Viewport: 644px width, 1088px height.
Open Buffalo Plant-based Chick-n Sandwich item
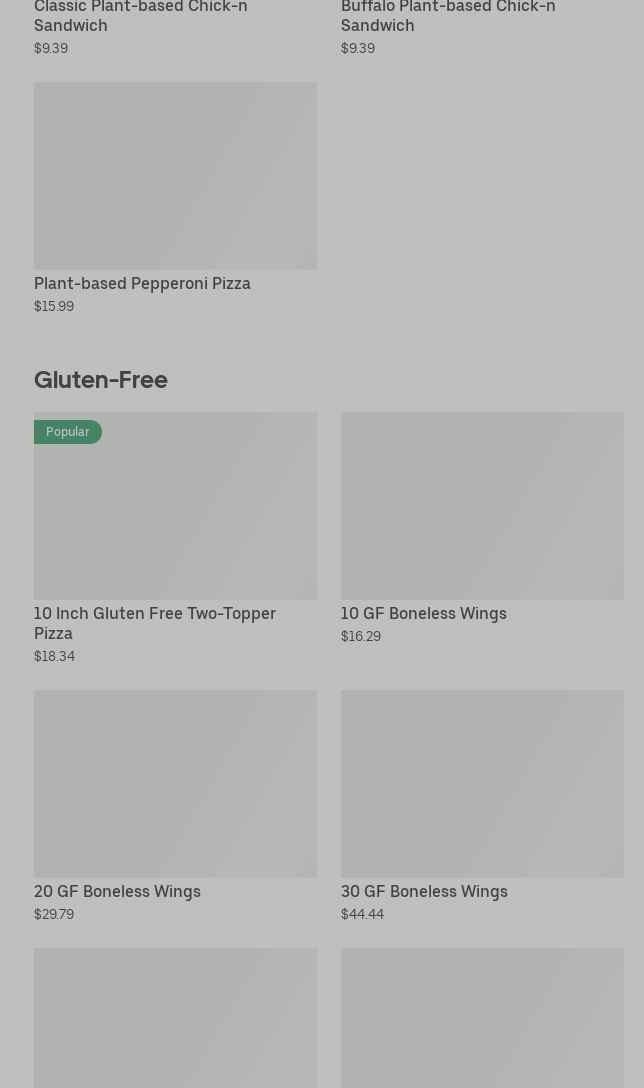[x=482, y=28]
